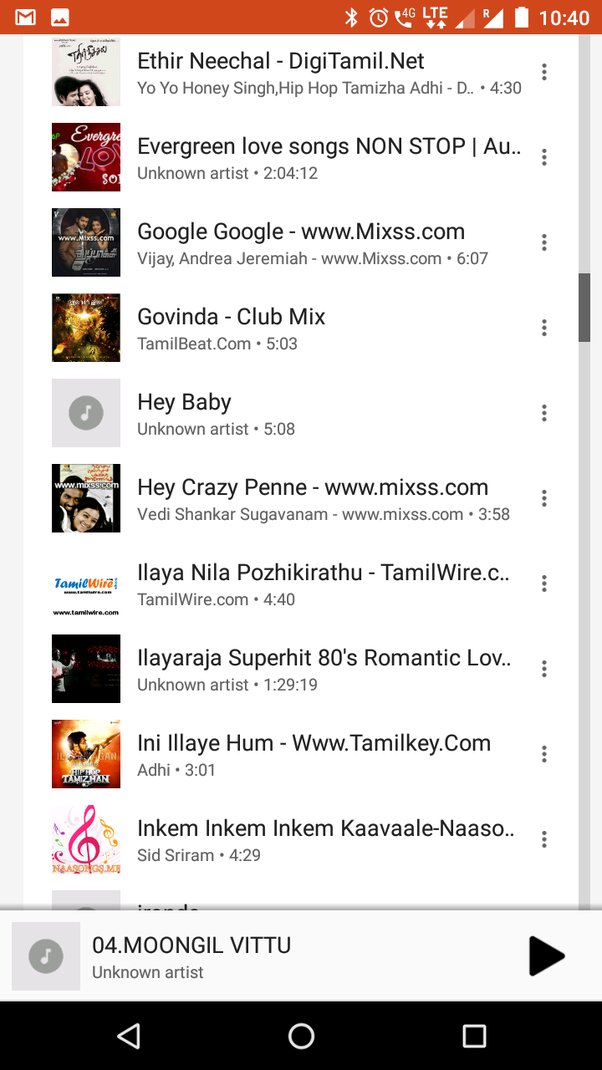This screenshot has width=602, height=1070.
Task: Open options for Ilayaraja Superhit 80's
Action: tap(544, 669)
